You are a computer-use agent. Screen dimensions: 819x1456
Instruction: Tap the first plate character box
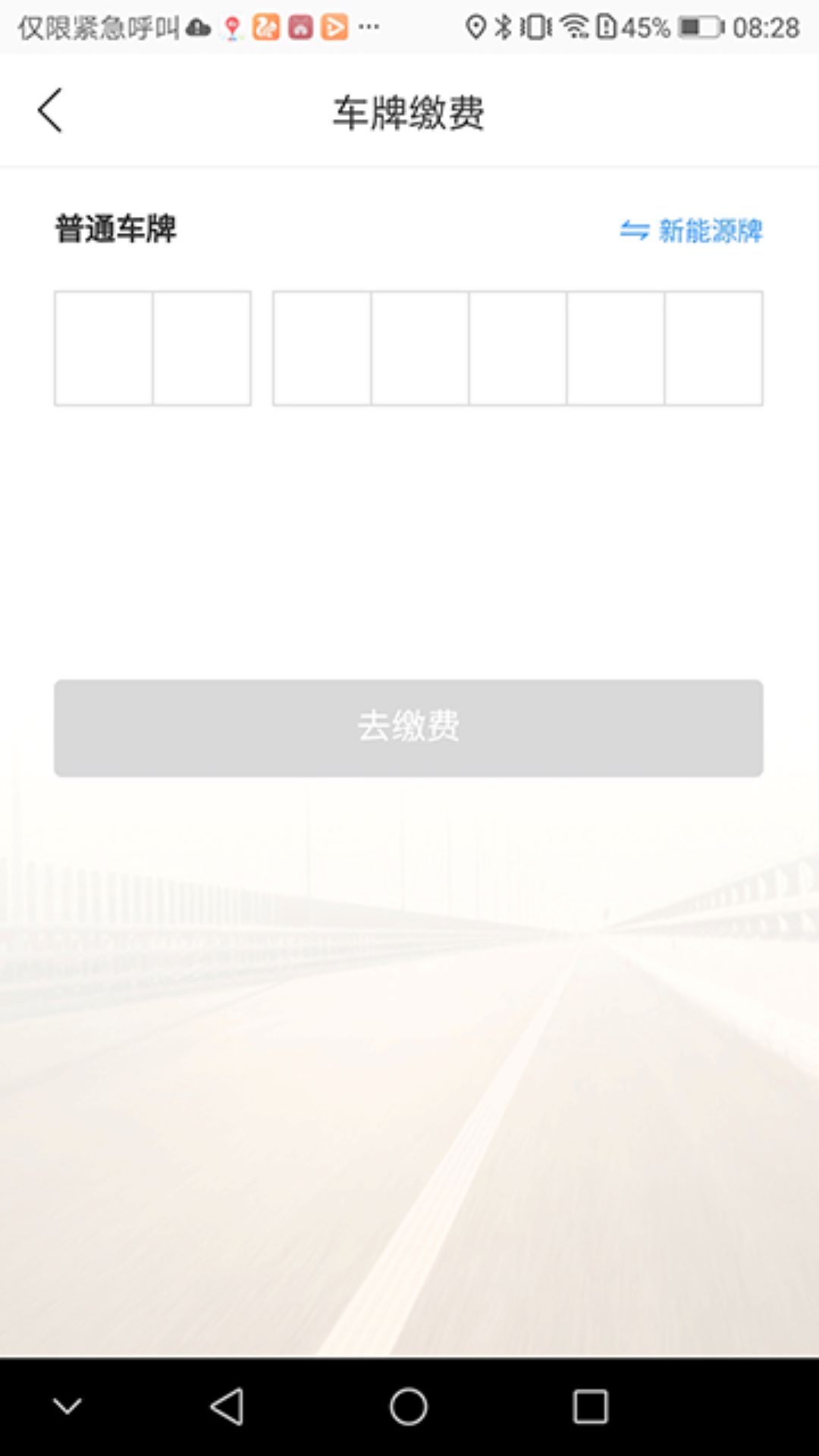[104, 348]
